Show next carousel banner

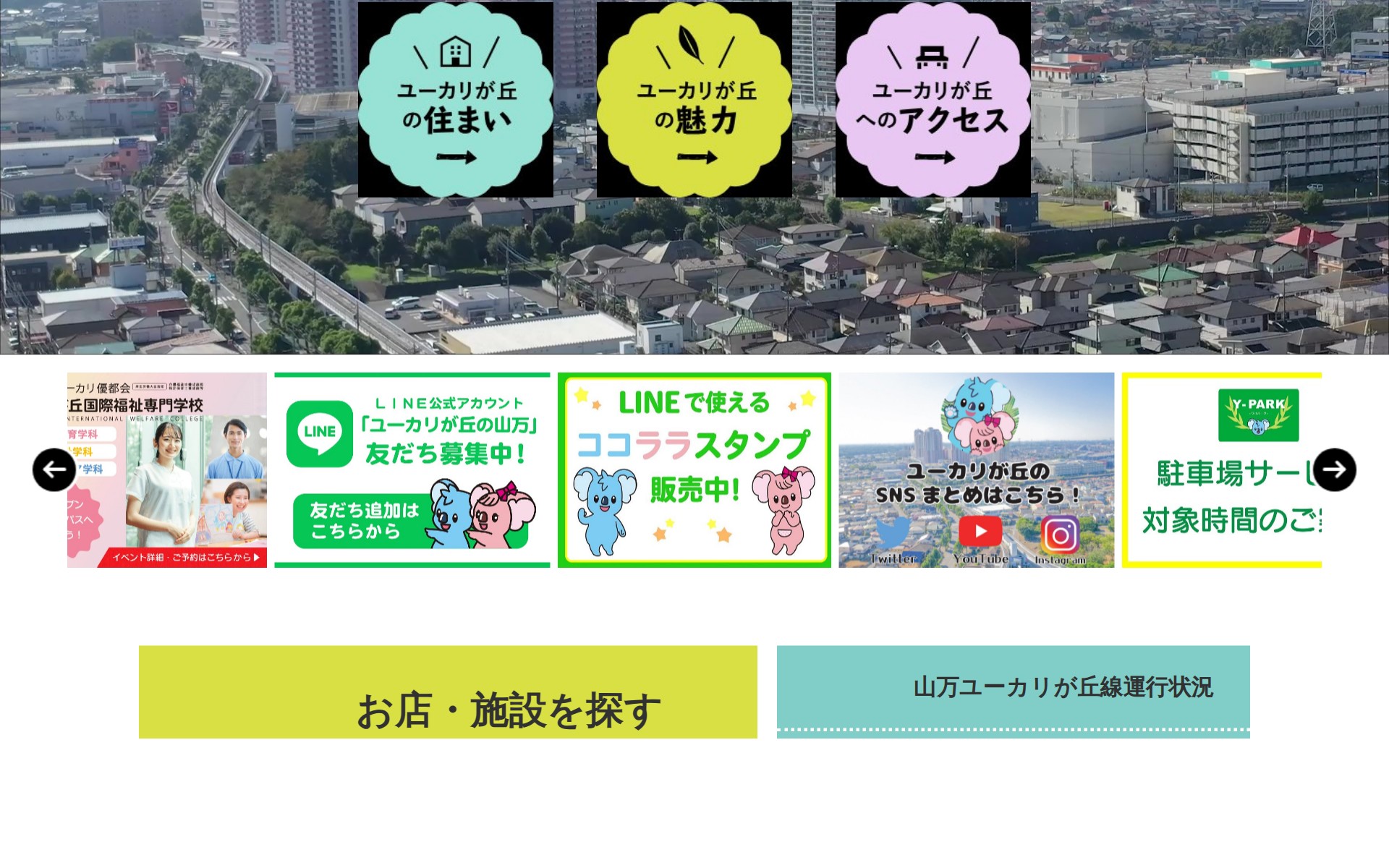click(x=1335, y=469)
